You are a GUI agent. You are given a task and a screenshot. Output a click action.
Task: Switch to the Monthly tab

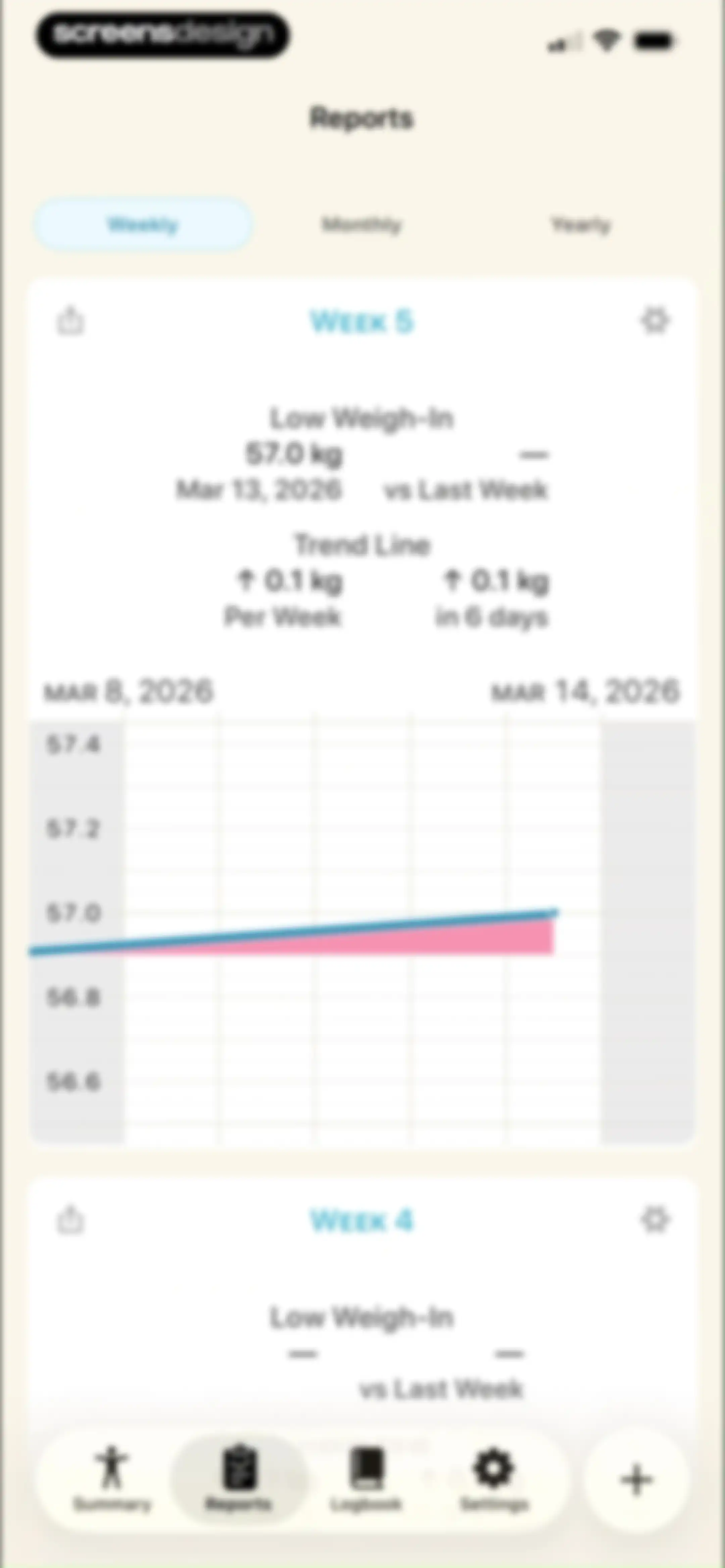[x=361, y=225]
